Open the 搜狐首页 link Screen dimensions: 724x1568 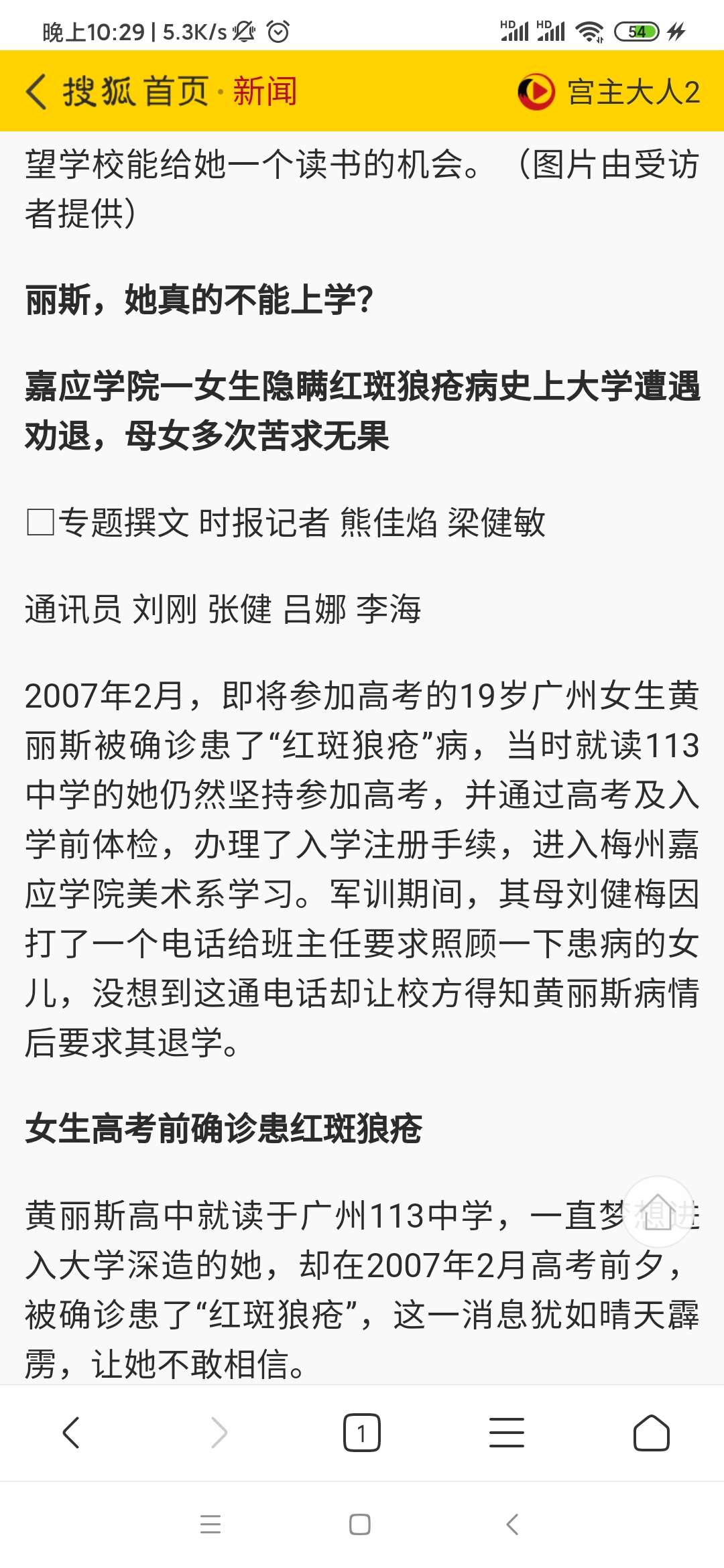pyautogui.click(x=136, y=91)
